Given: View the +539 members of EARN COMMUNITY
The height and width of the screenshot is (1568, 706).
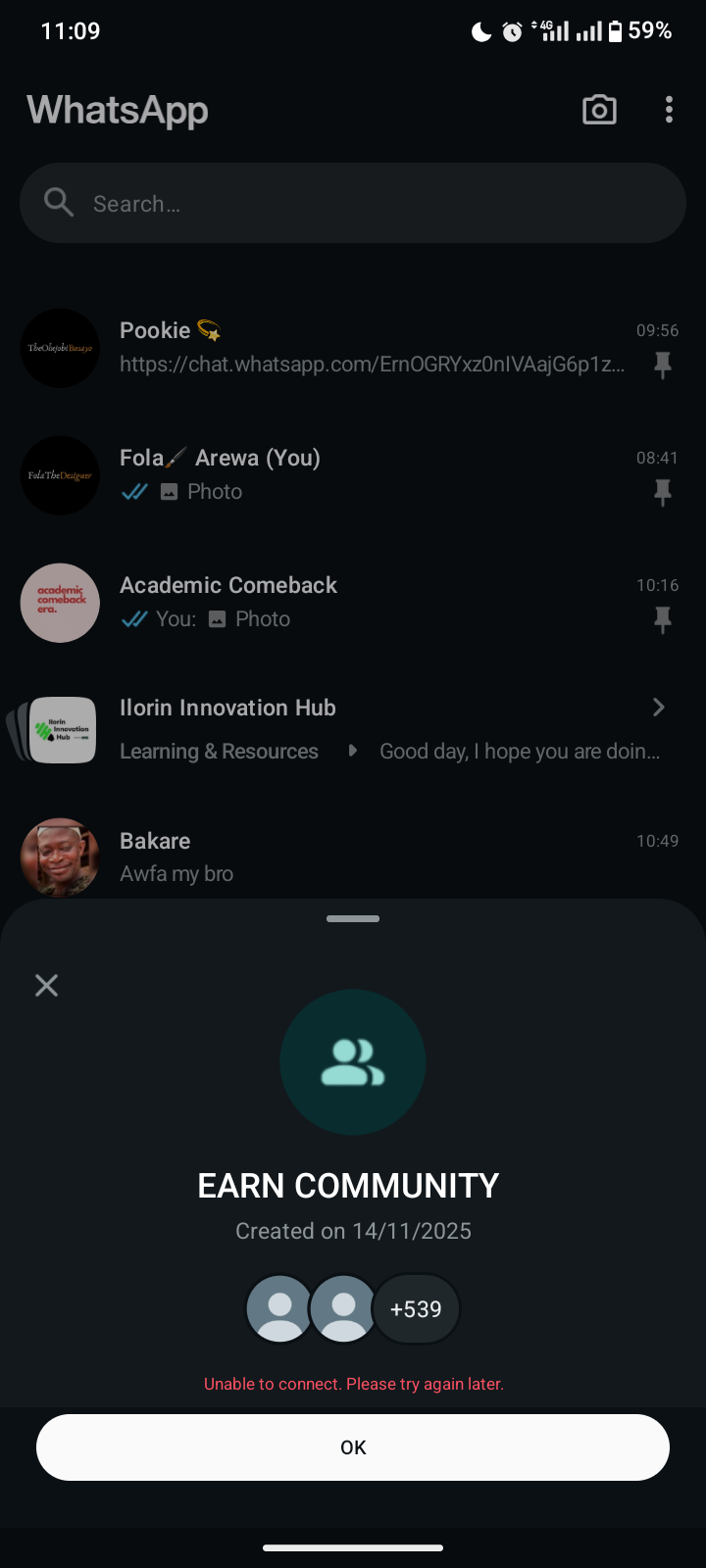Looking at the screenshot, I should [x=416, y=1309].
